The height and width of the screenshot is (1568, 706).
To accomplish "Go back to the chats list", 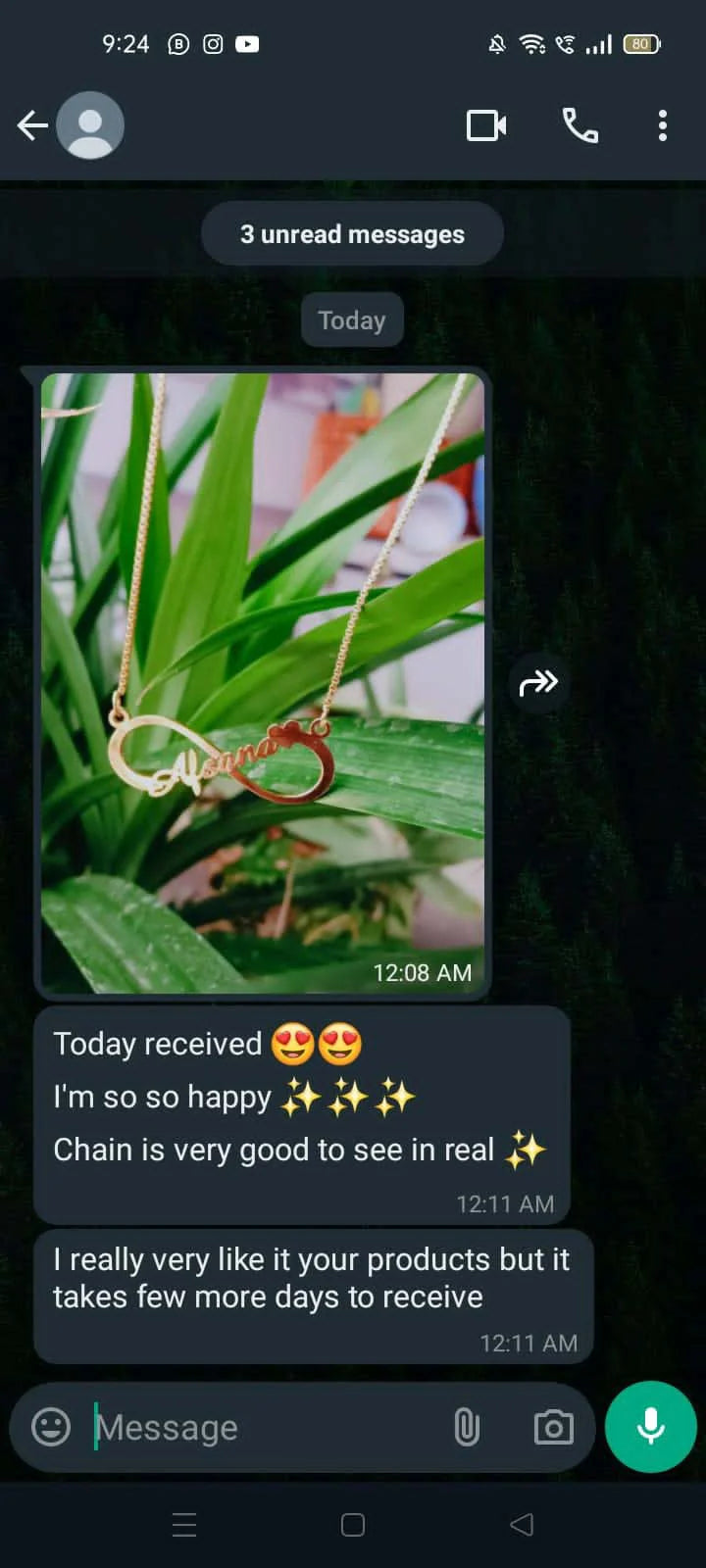I will (x=32, y=125).
